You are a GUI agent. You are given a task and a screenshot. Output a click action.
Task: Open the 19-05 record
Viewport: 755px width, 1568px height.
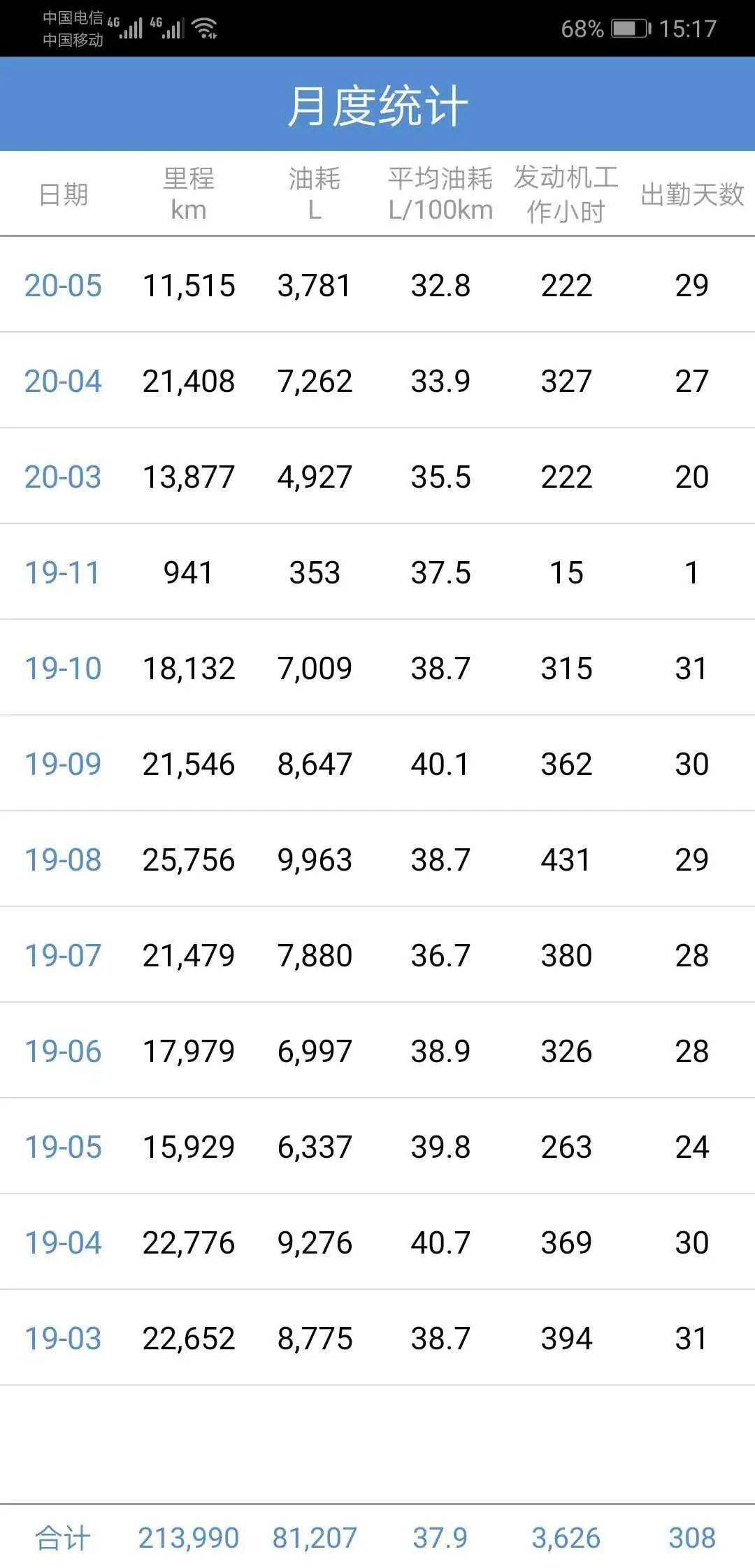click(x=63, y=1147)
